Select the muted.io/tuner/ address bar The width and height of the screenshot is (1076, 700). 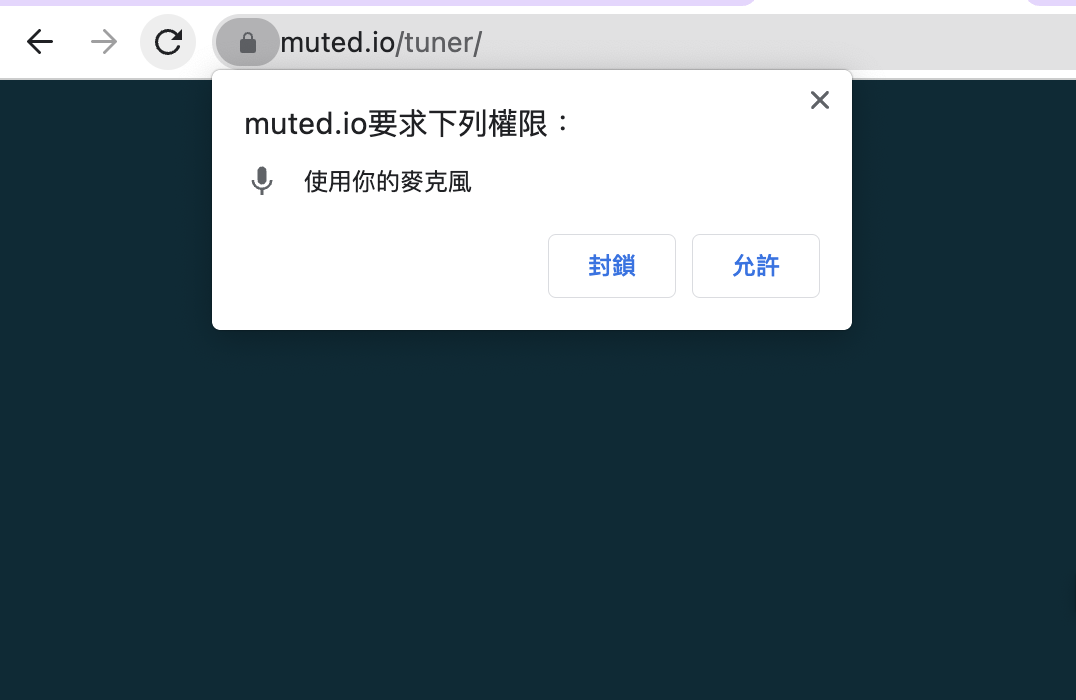(x=600, y=43)
